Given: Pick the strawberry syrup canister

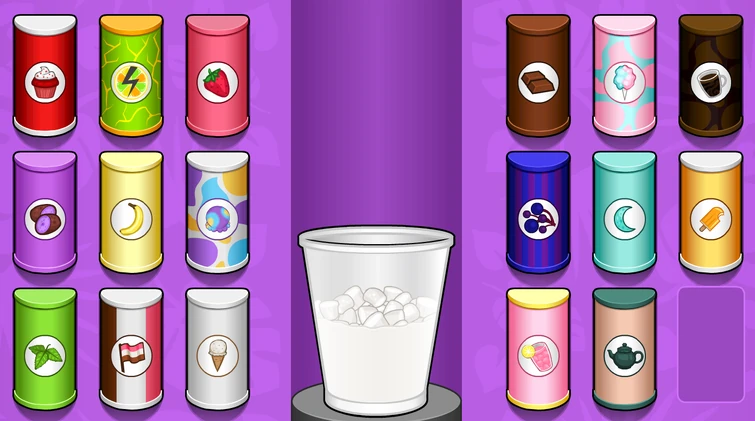Looking at the screenshot, I should (217, 80).
